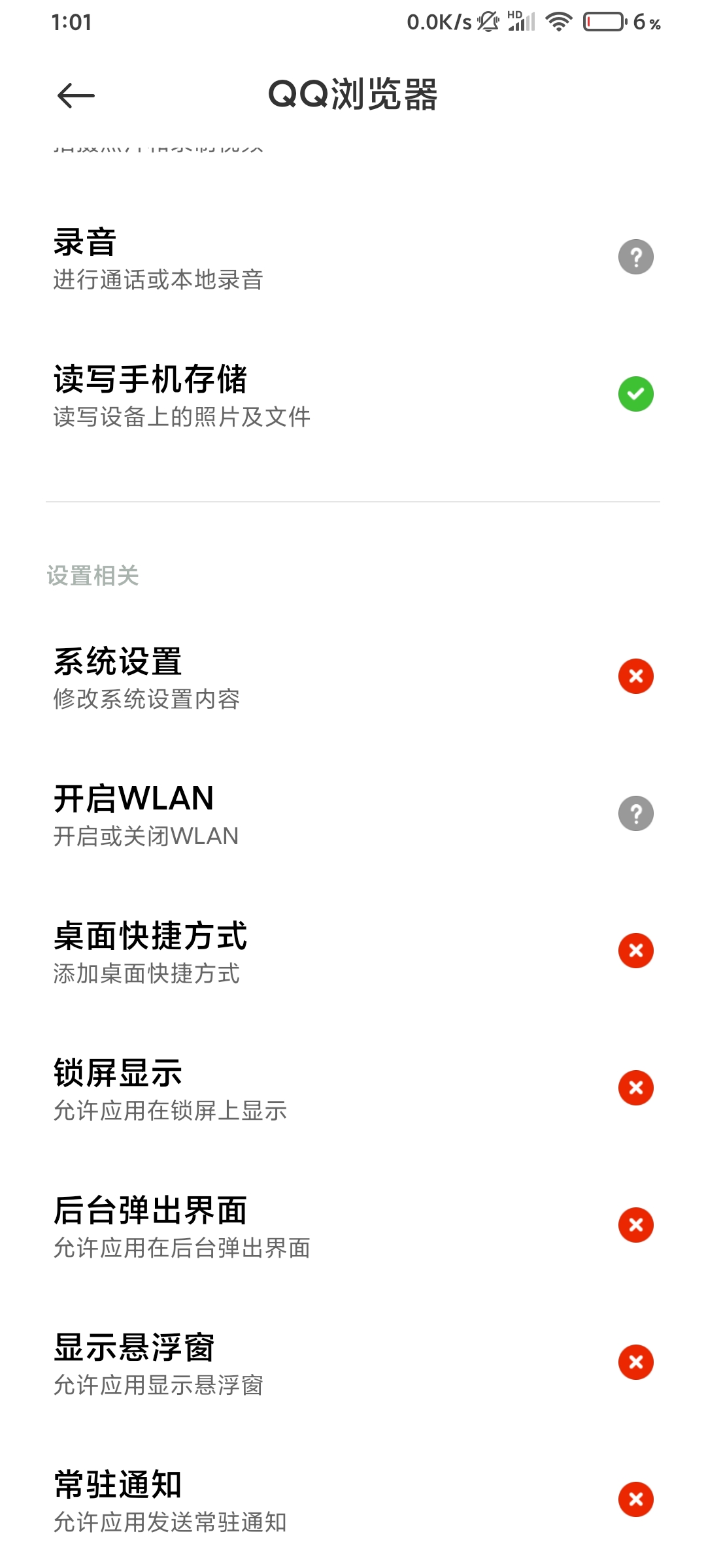Viewport: 706px width, 1568px height.
Task: Open the 系统设置 permission row
Action: (x=353, y=677)
